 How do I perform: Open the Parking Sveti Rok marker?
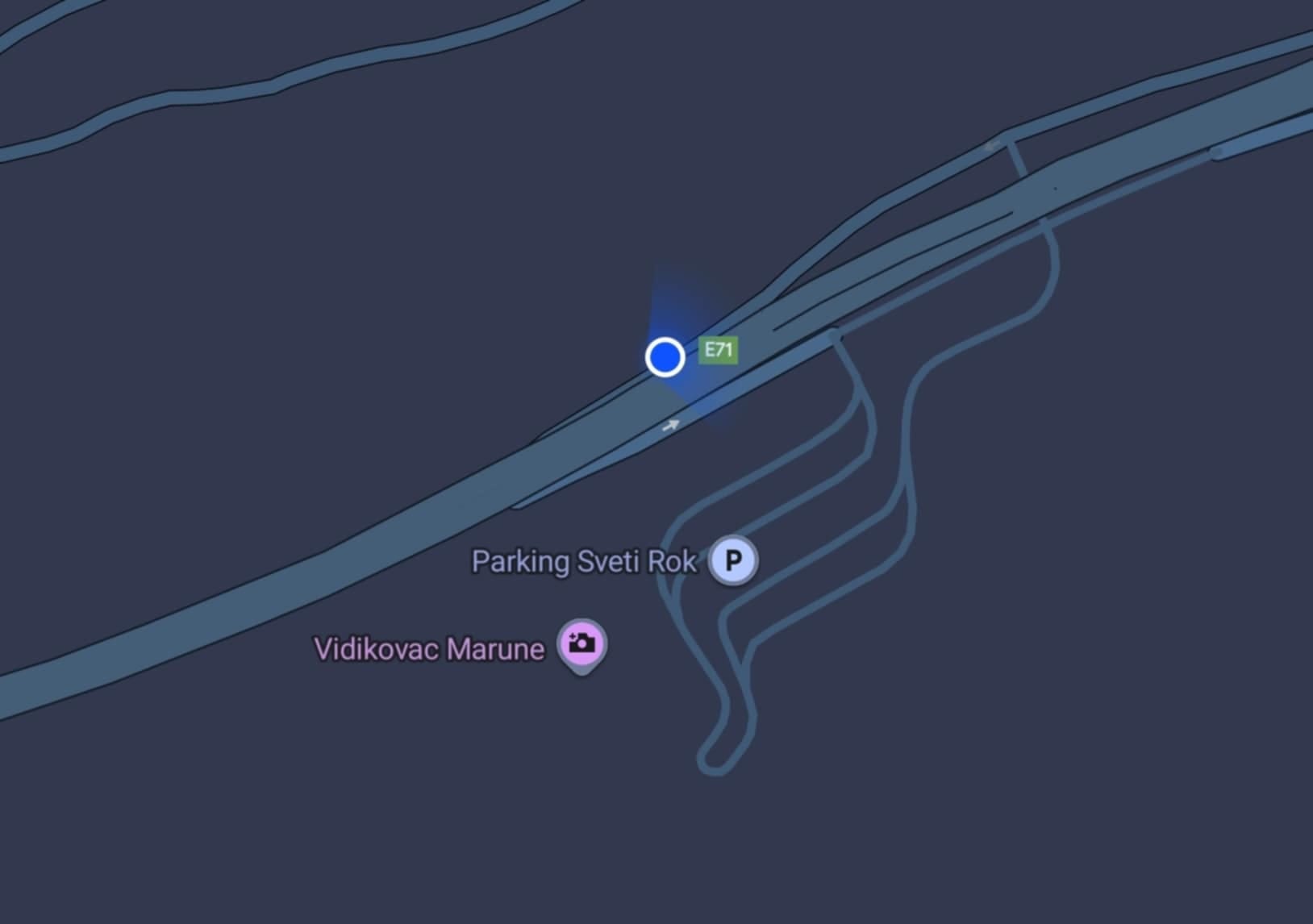pos(732,560)
